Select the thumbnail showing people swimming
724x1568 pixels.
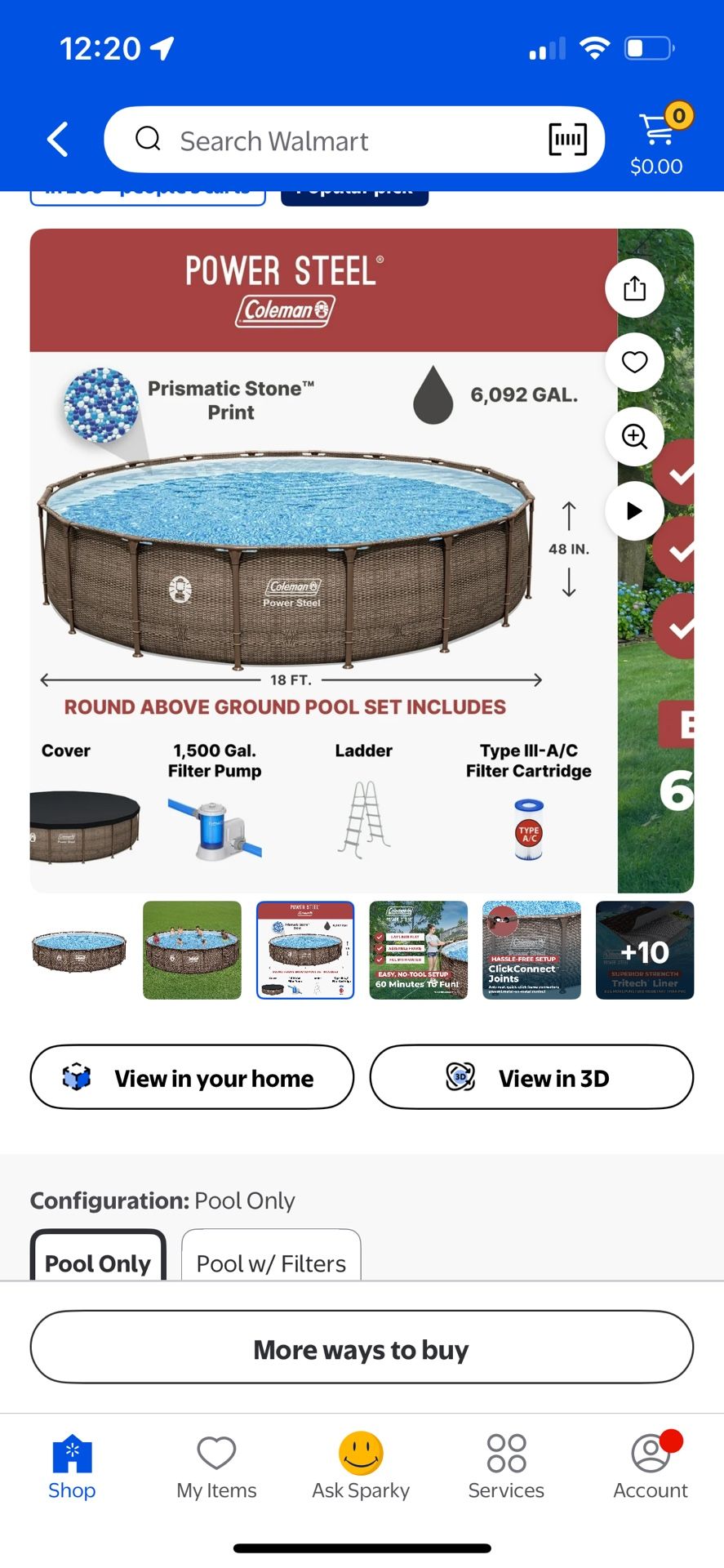(x=192, y=950)
